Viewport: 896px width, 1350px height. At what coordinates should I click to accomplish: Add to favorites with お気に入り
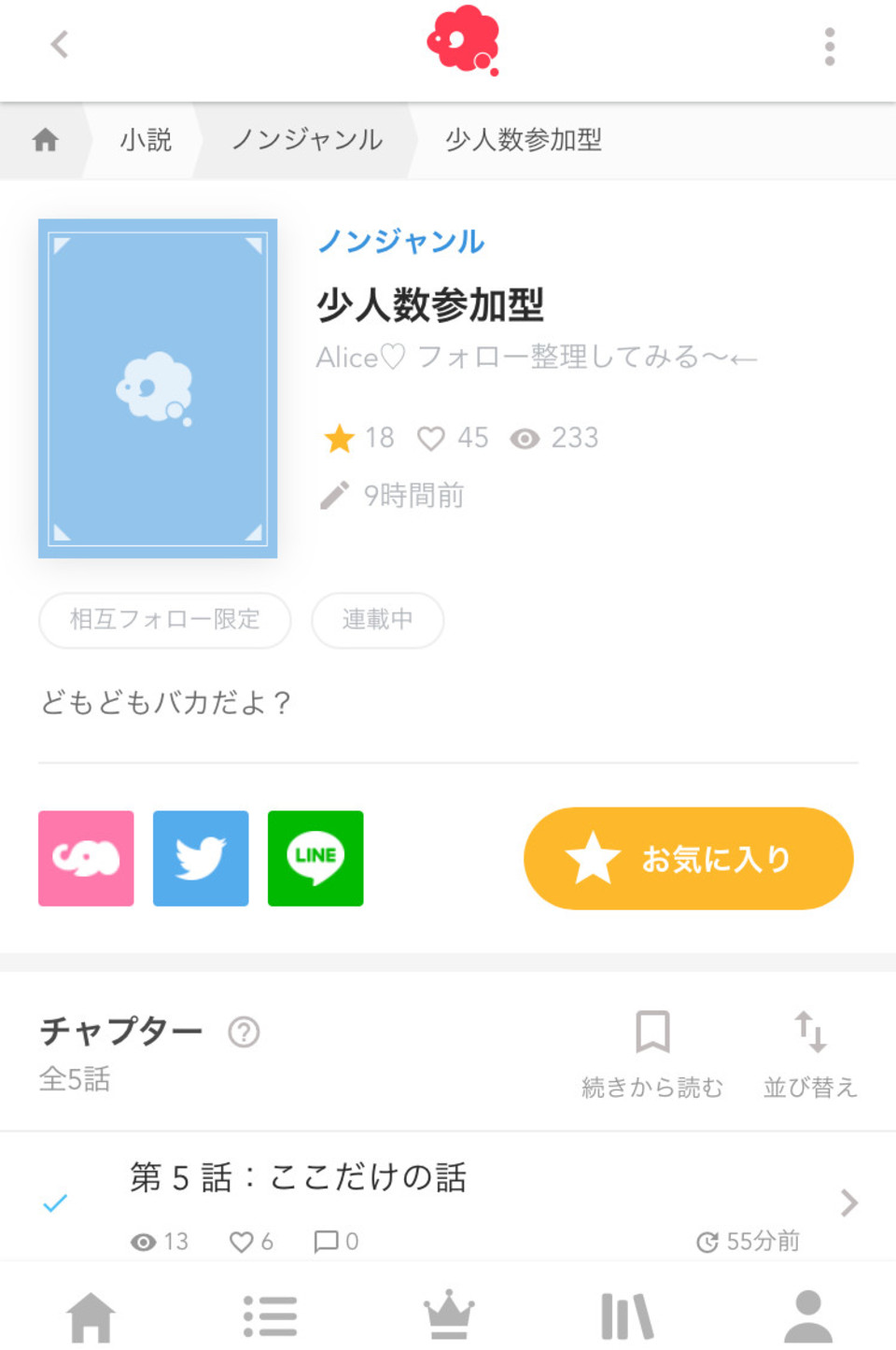click(688, 858)
